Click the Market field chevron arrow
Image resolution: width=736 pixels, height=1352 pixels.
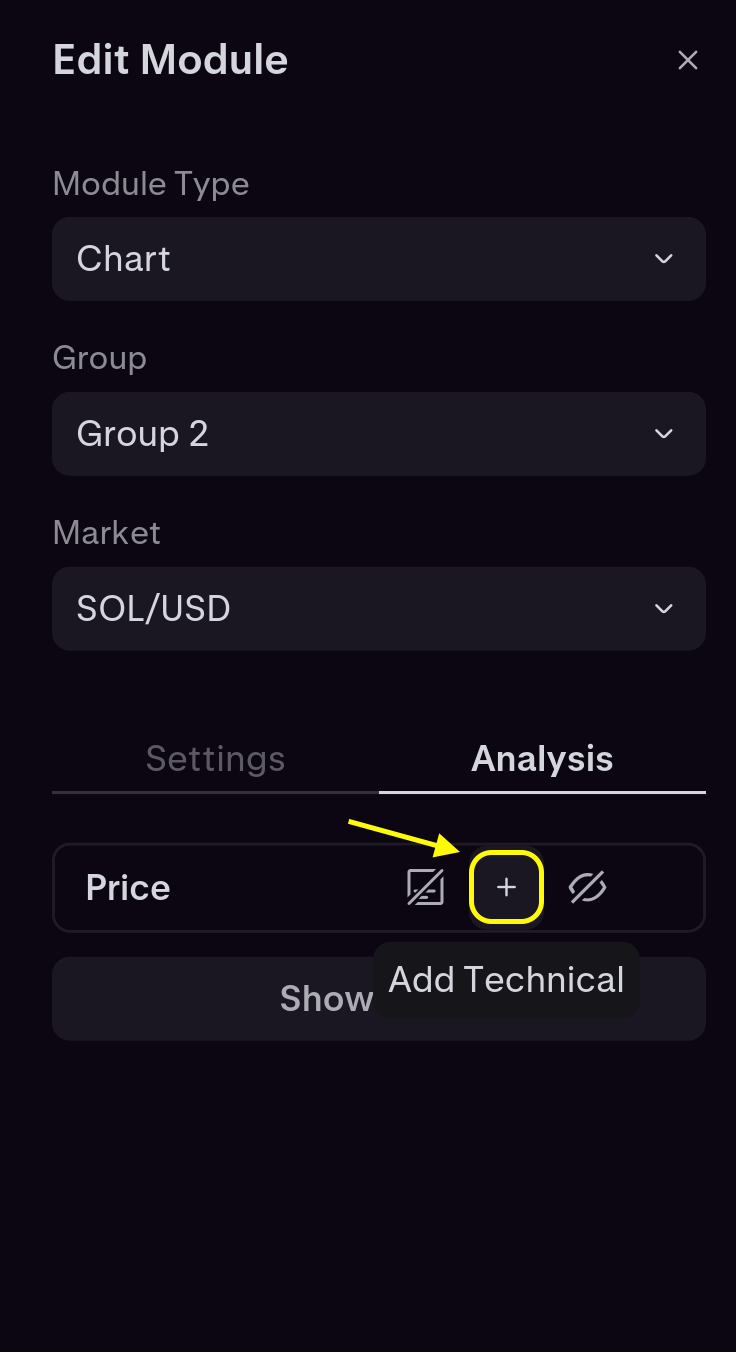click(663, 609)
